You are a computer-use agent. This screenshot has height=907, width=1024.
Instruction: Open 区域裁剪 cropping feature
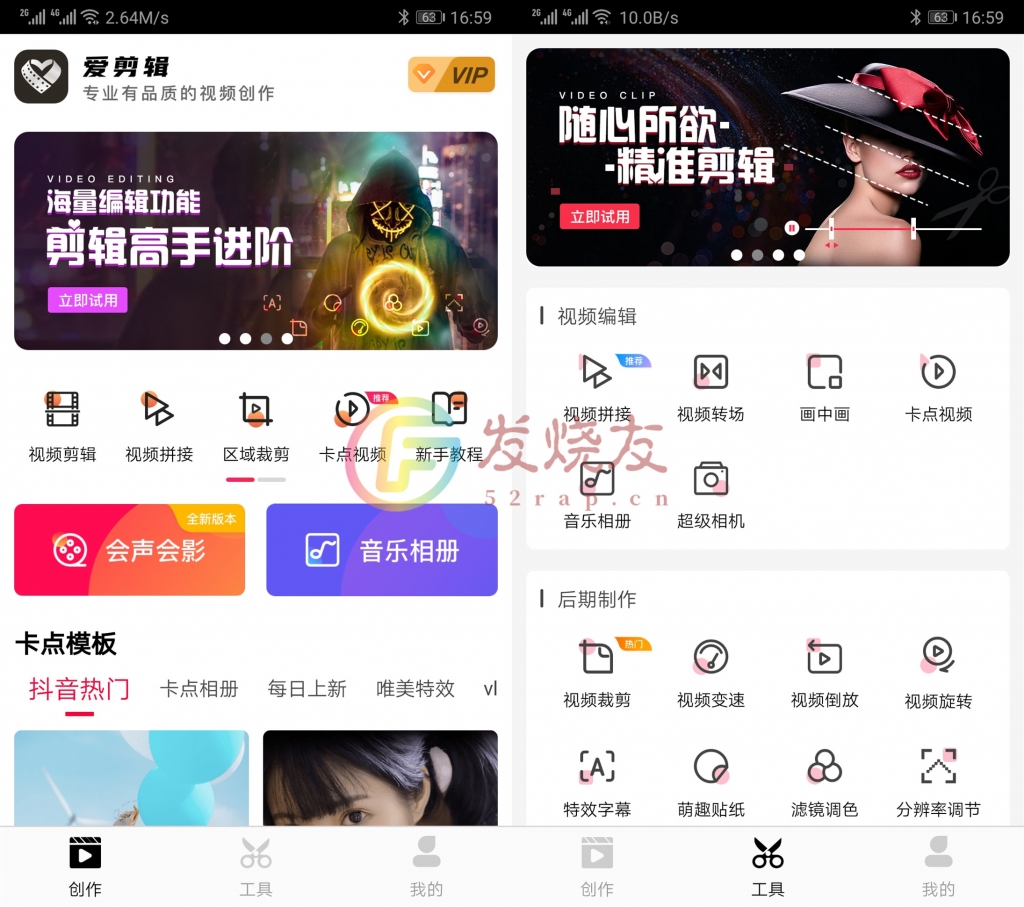tap(256, 425)
